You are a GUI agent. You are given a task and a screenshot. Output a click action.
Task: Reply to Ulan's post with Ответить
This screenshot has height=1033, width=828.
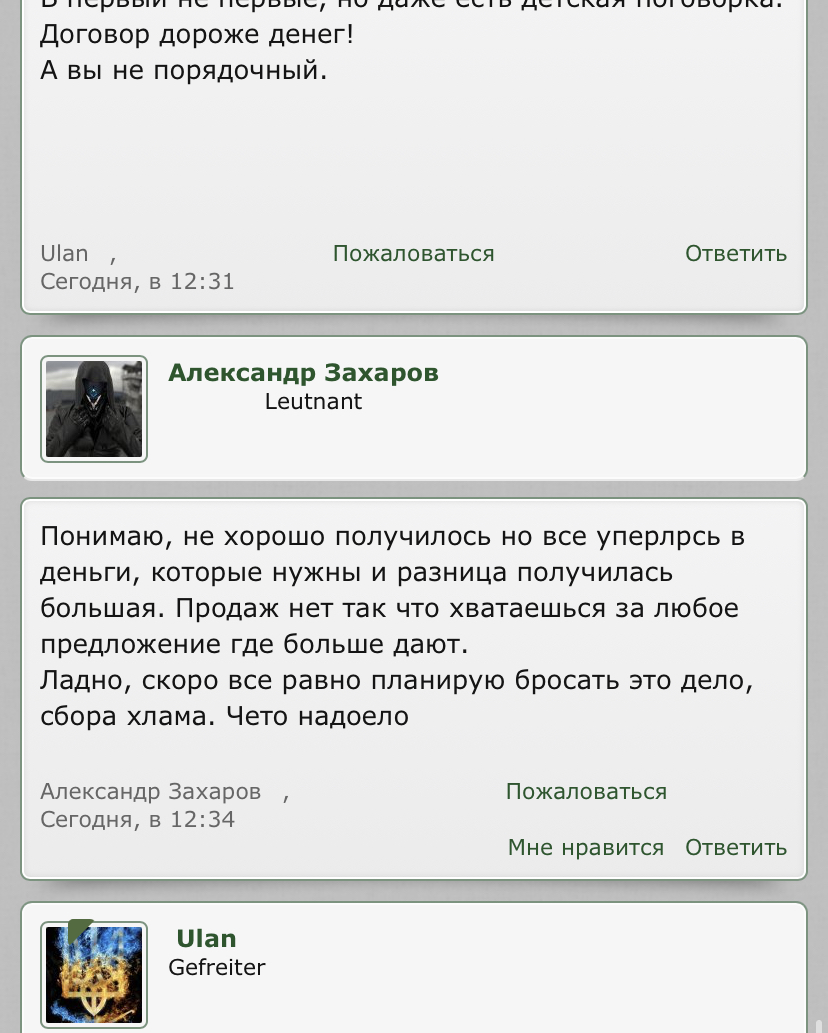pyautogui.click(x=736, y=253)
